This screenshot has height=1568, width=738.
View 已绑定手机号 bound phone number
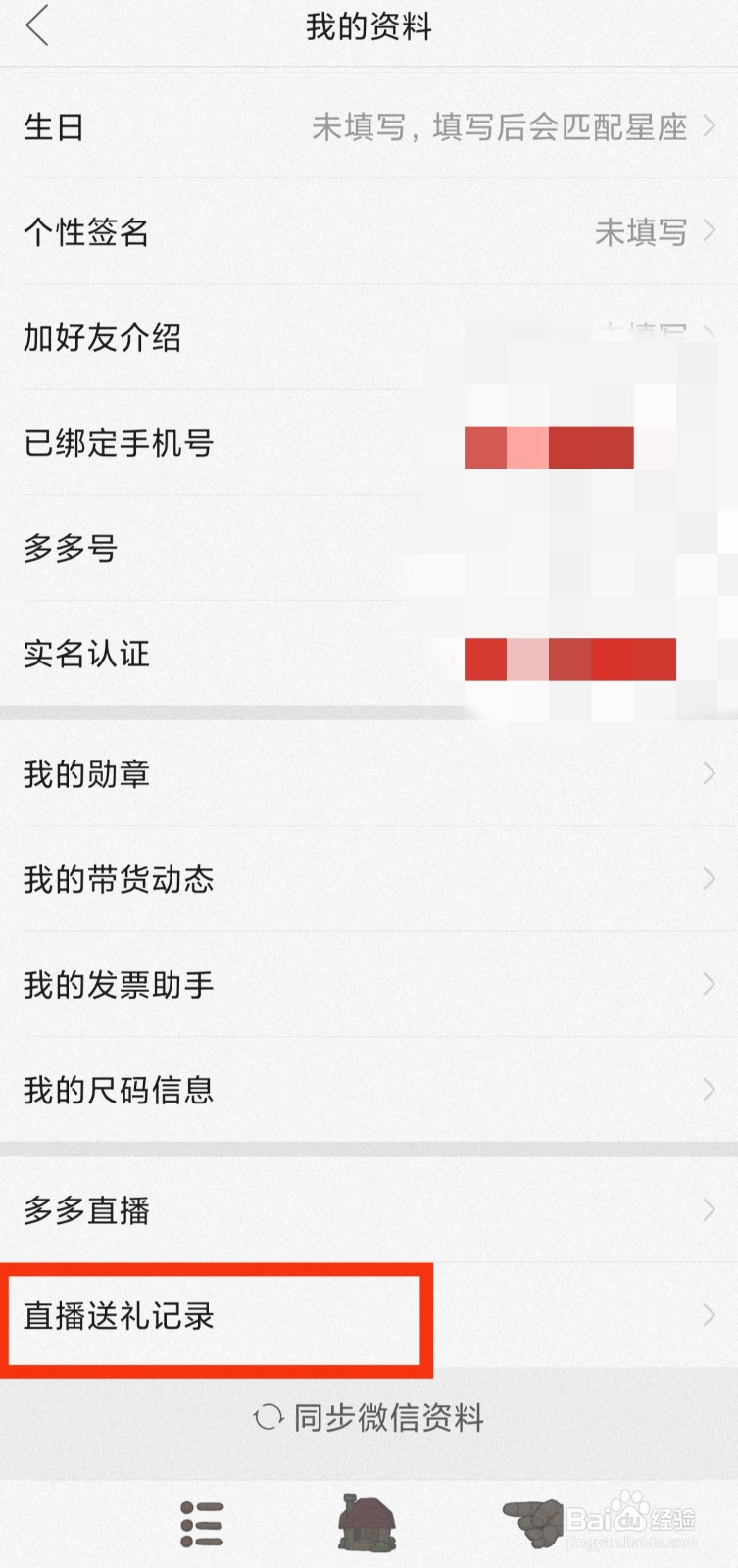coord(369,443)
